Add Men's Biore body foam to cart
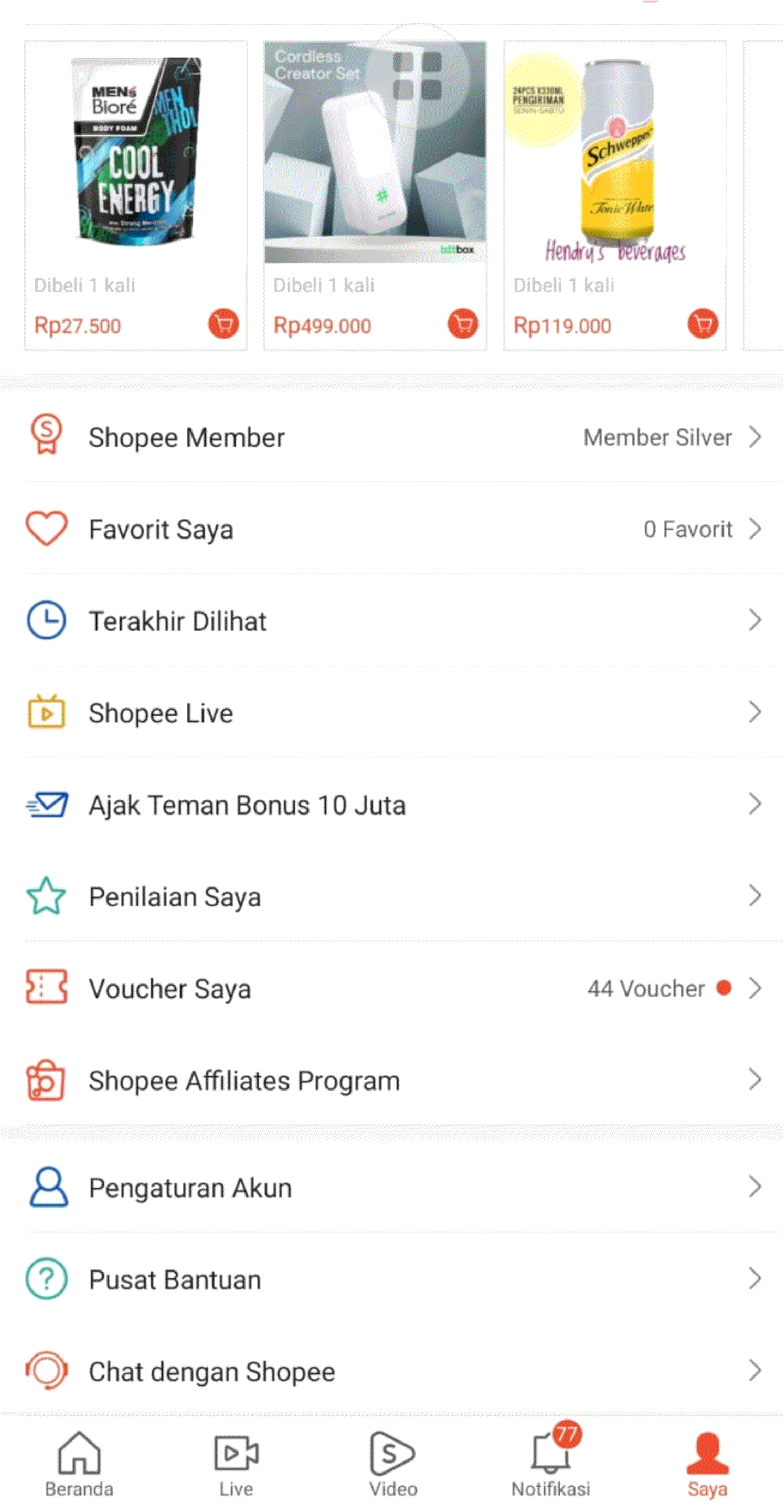Image resolution: width=784 pixels, height=1512 pixels. 222,323
